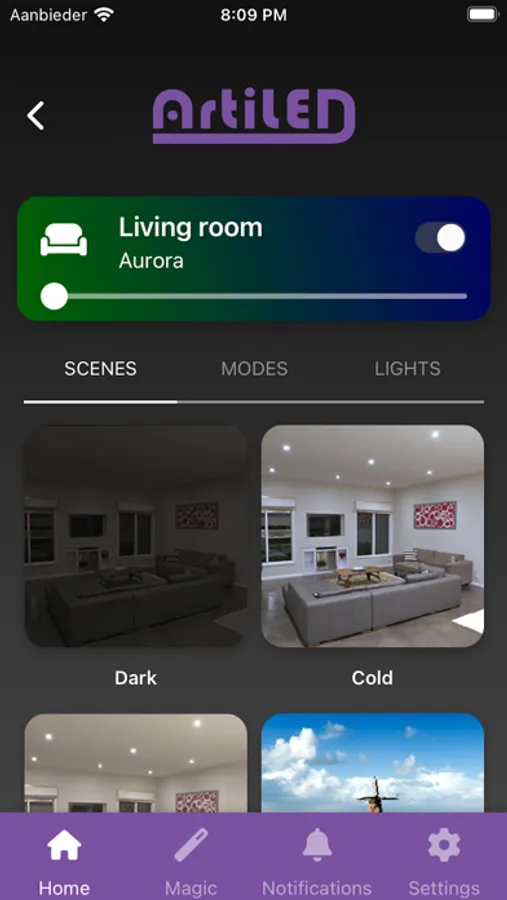Activate the Cold scene
The height and width of the screenshot is (900, 507).
(x=373, y=536)
